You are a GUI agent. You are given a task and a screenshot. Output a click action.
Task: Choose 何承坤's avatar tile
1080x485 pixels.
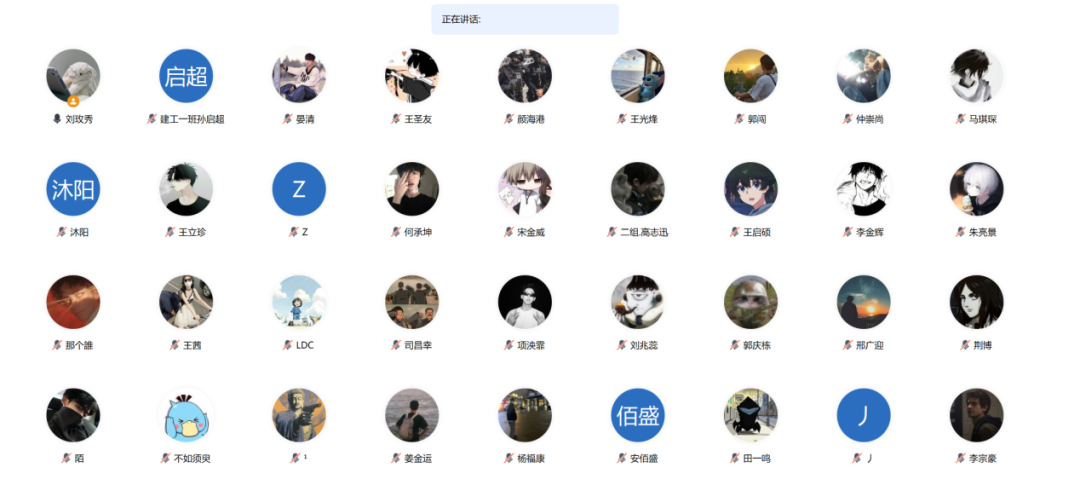pyautogui.click(x=412, y=189)
